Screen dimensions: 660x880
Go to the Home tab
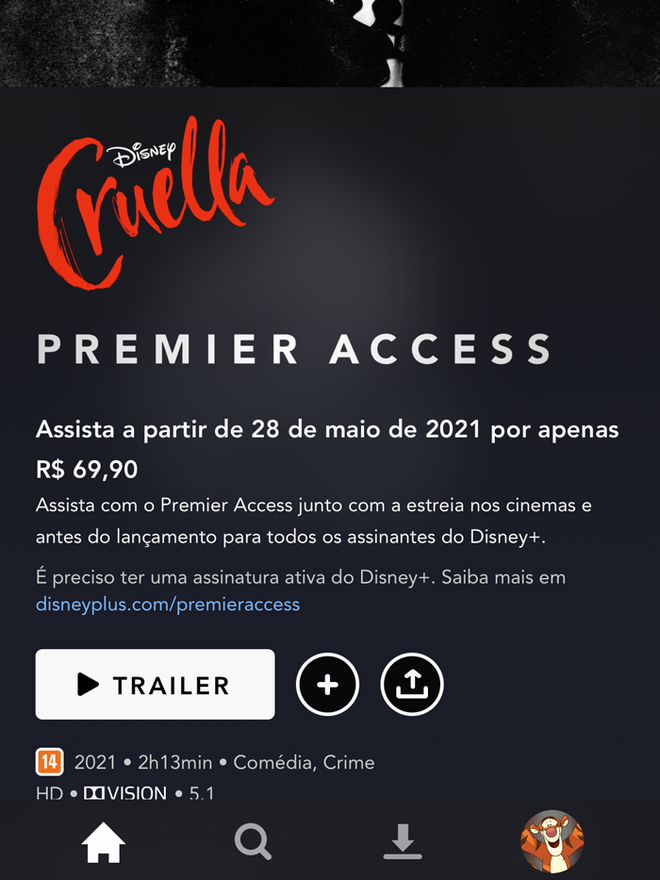pyautogui.click(x=103, y=843)
